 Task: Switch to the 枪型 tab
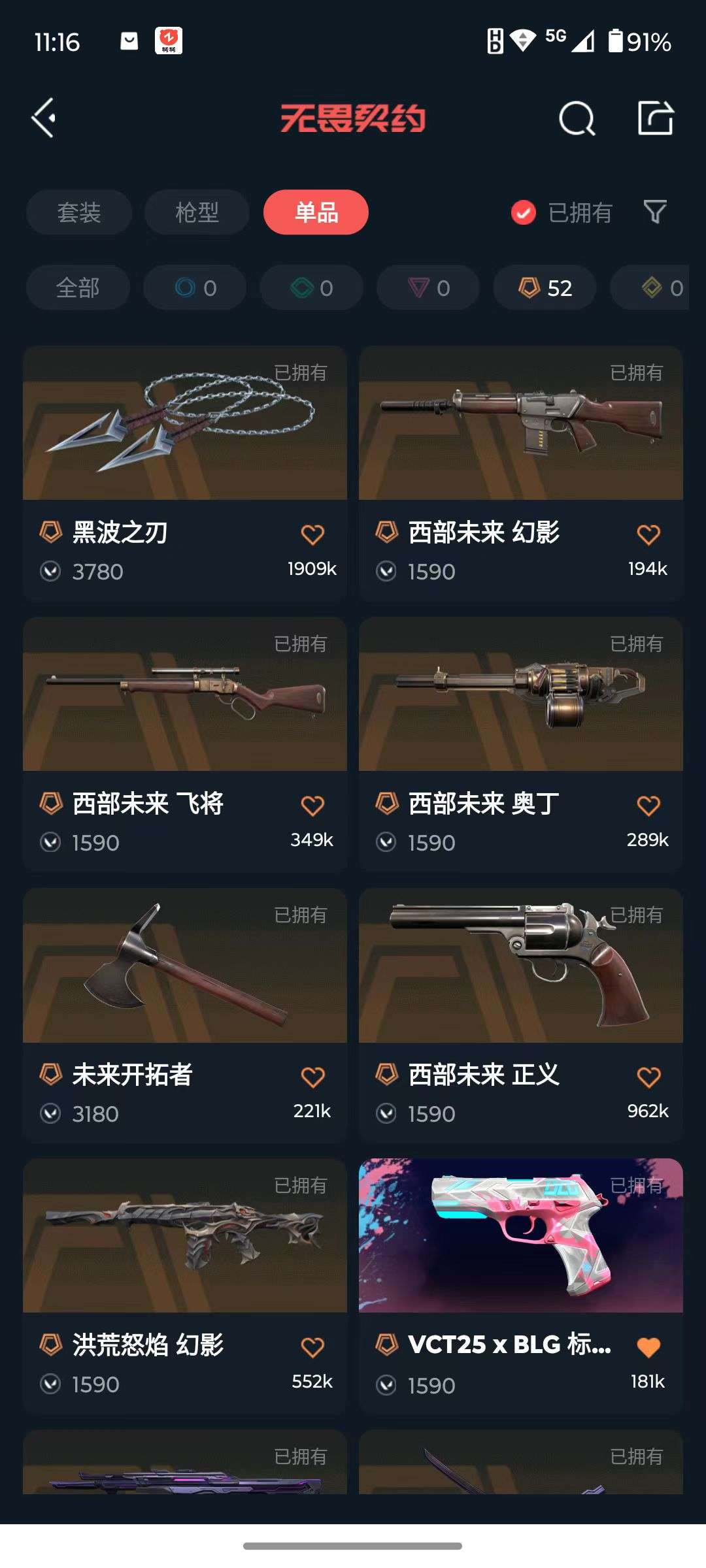196,212
